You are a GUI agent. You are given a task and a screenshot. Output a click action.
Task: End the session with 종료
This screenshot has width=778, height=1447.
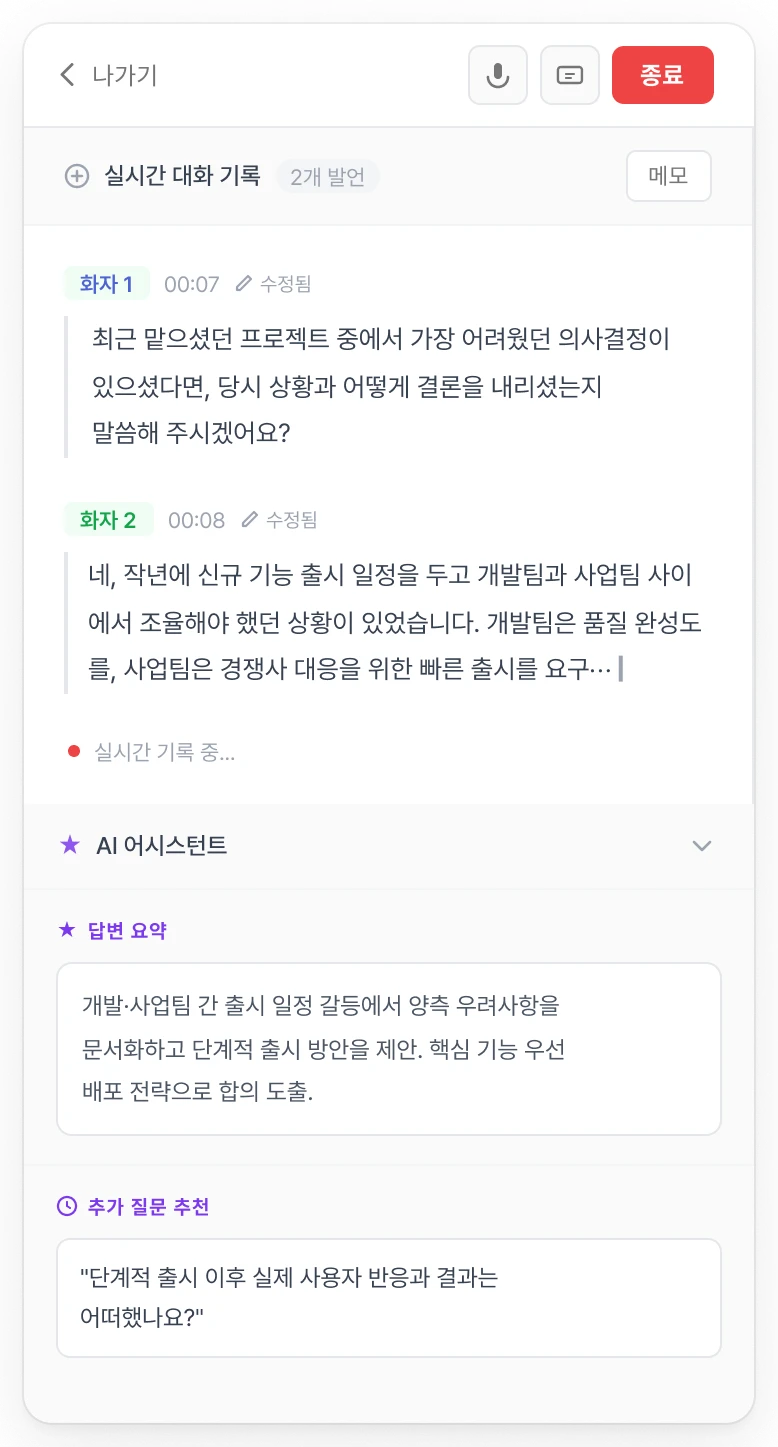click(663, 75)
